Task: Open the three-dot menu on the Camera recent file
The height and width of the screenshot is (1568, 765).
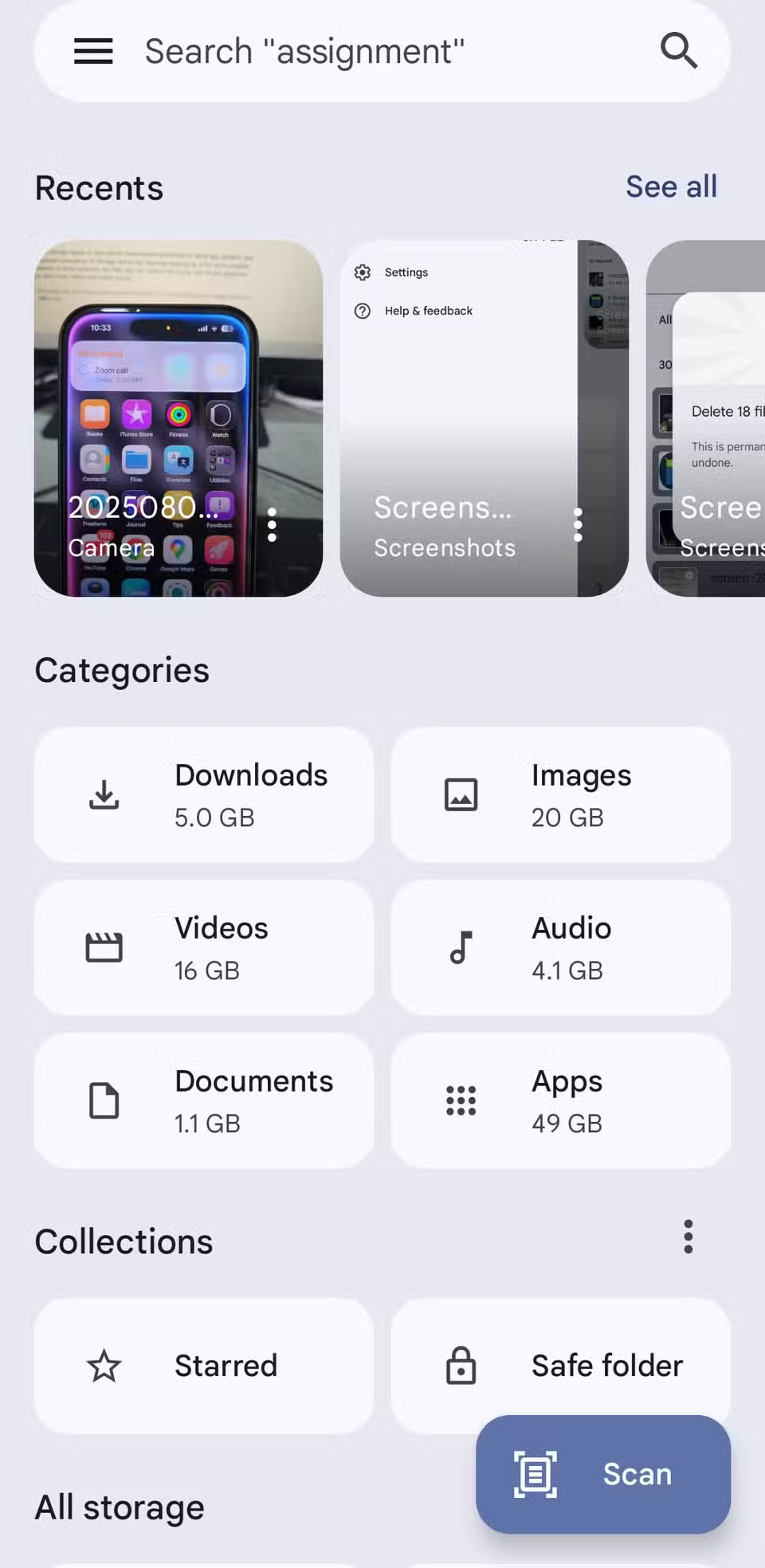Action: pyautogui.click(x=272, y=527)
